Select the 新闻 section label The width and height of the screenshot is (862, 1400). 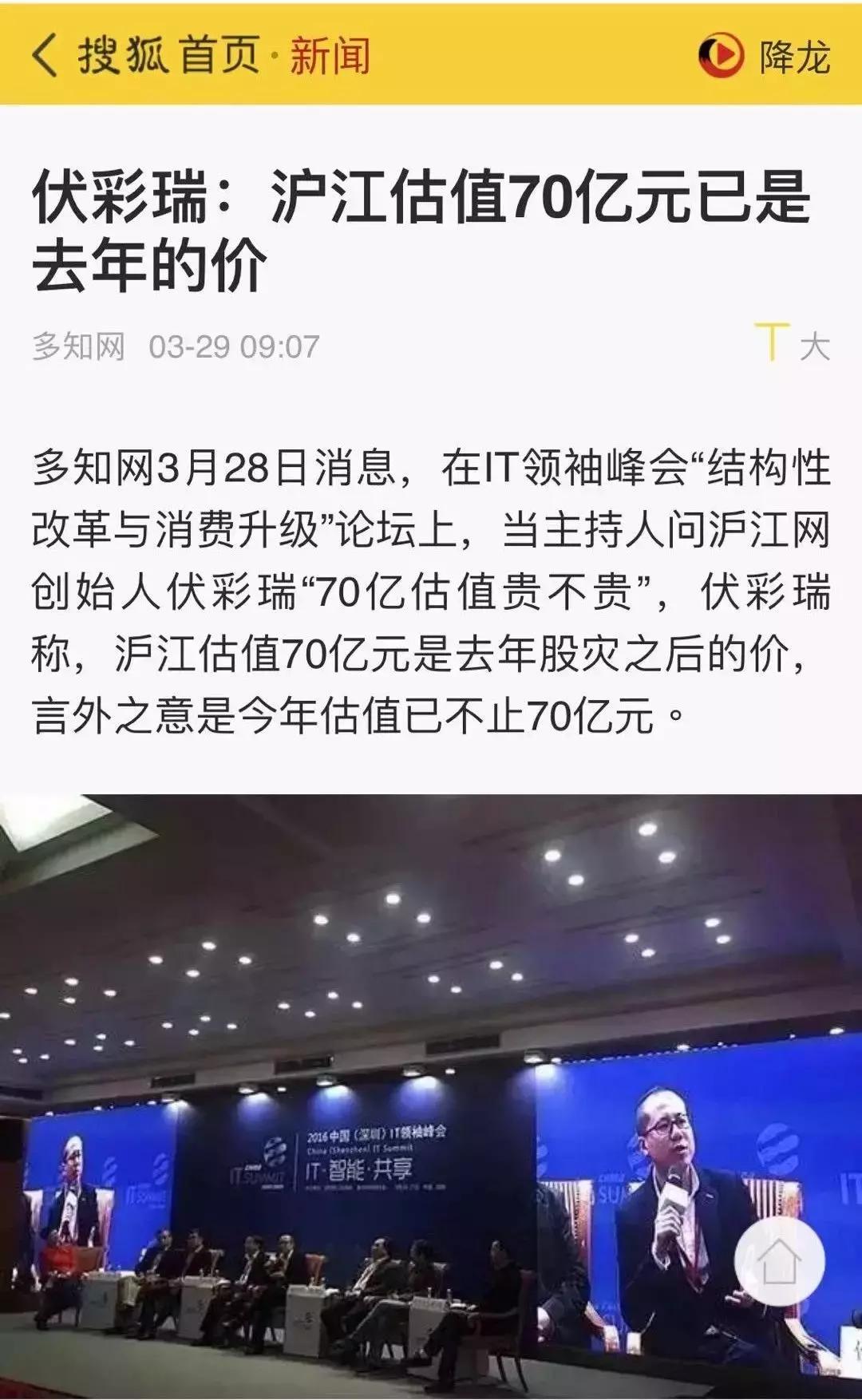330,53
